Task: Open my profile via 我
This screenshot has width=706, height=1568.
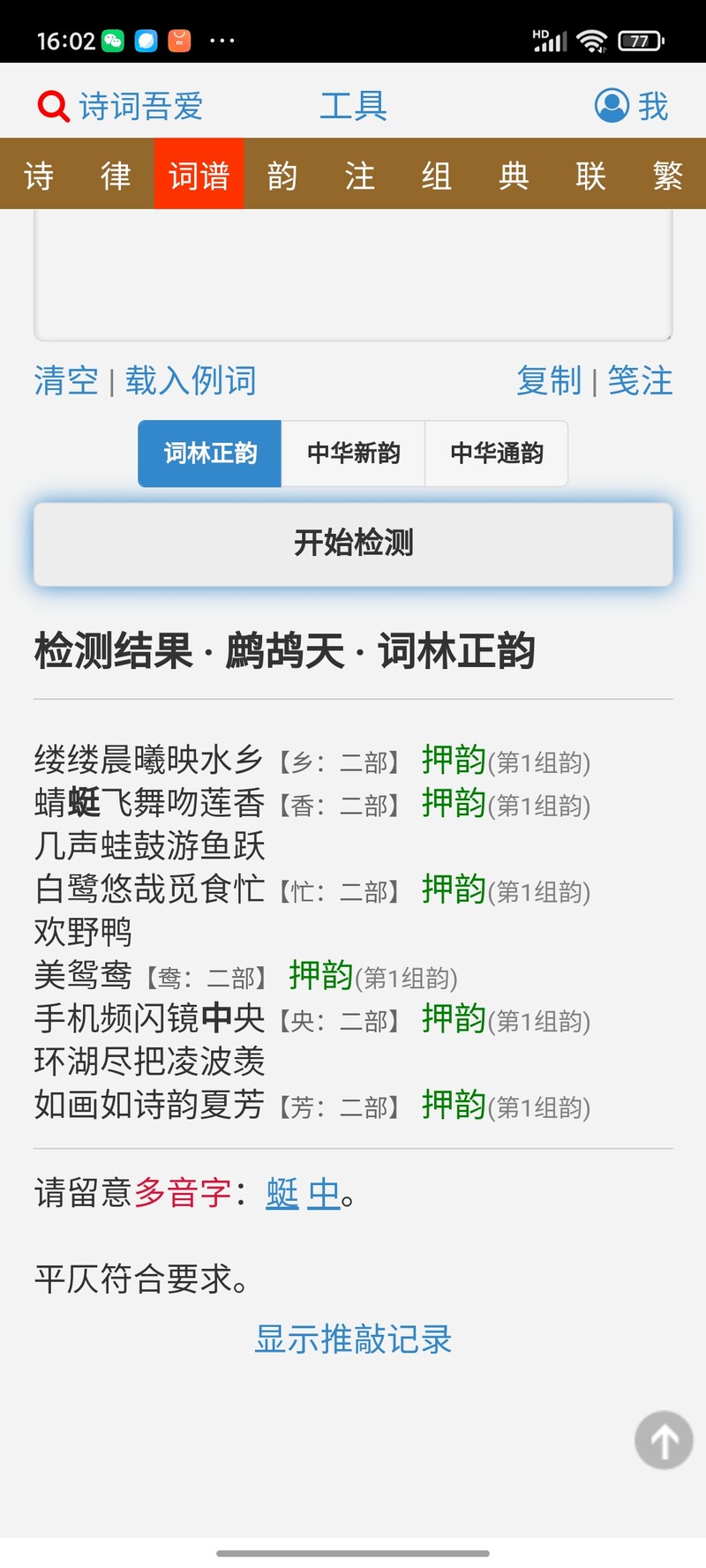Action: pos(632,106)
